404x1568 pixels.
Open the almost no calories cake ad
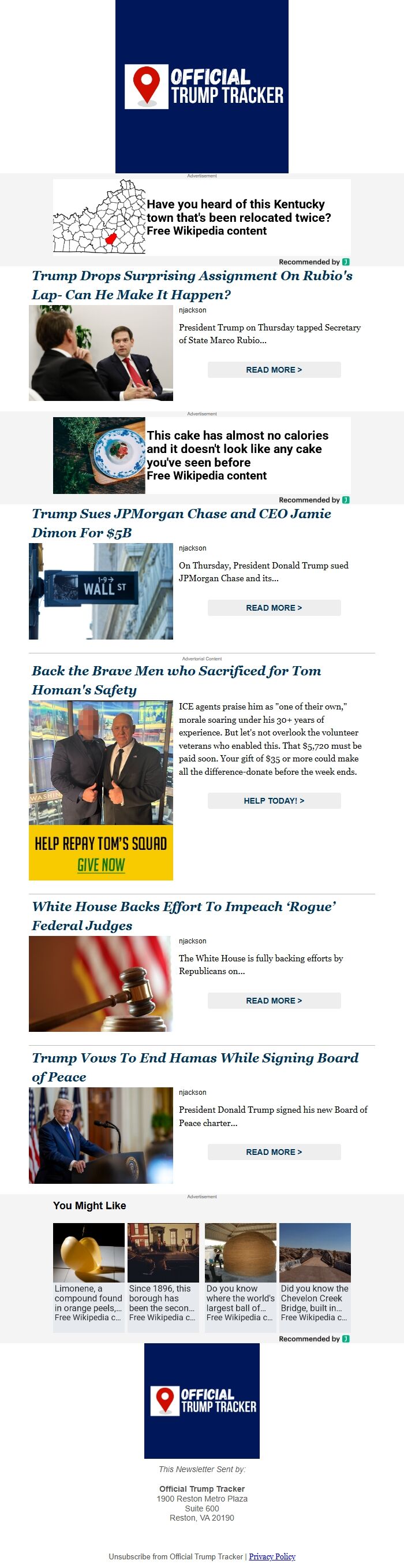click(x=201, y=455)
